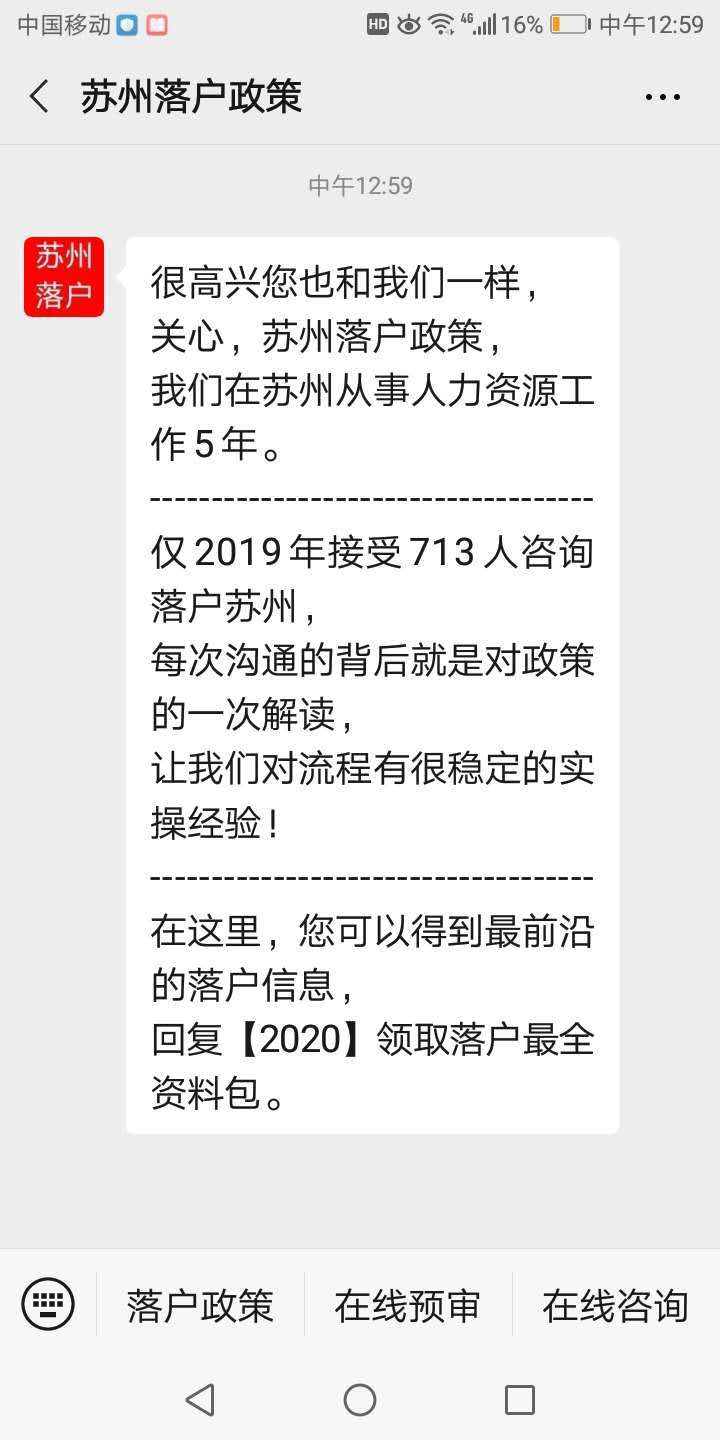This screenshot has height=1440, width=720.
Task: Go back from 苏州落户政策 chat
Action: coord(40,97)
